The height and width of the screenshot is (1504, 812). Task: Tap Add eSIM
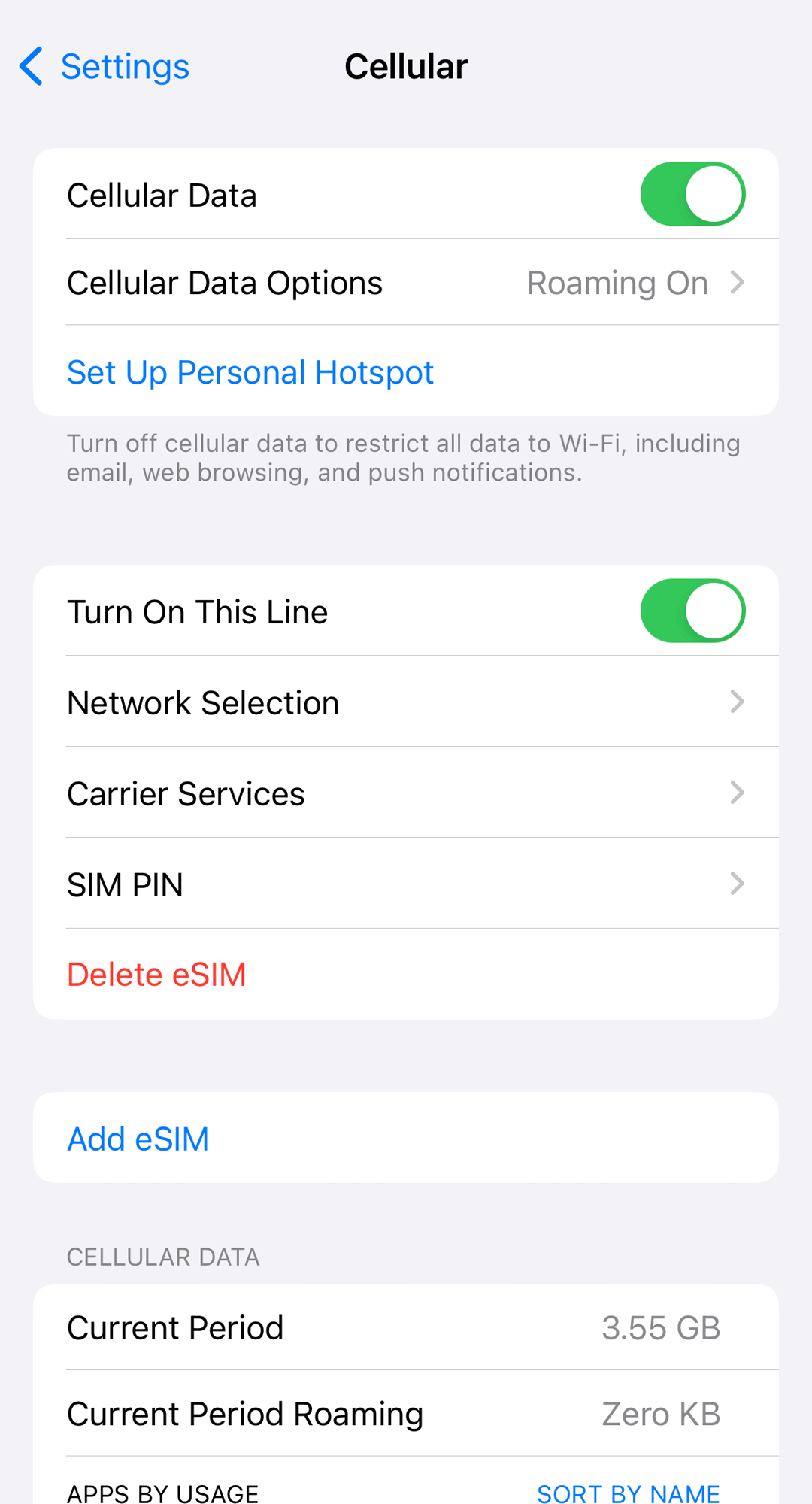(138, 1139)
